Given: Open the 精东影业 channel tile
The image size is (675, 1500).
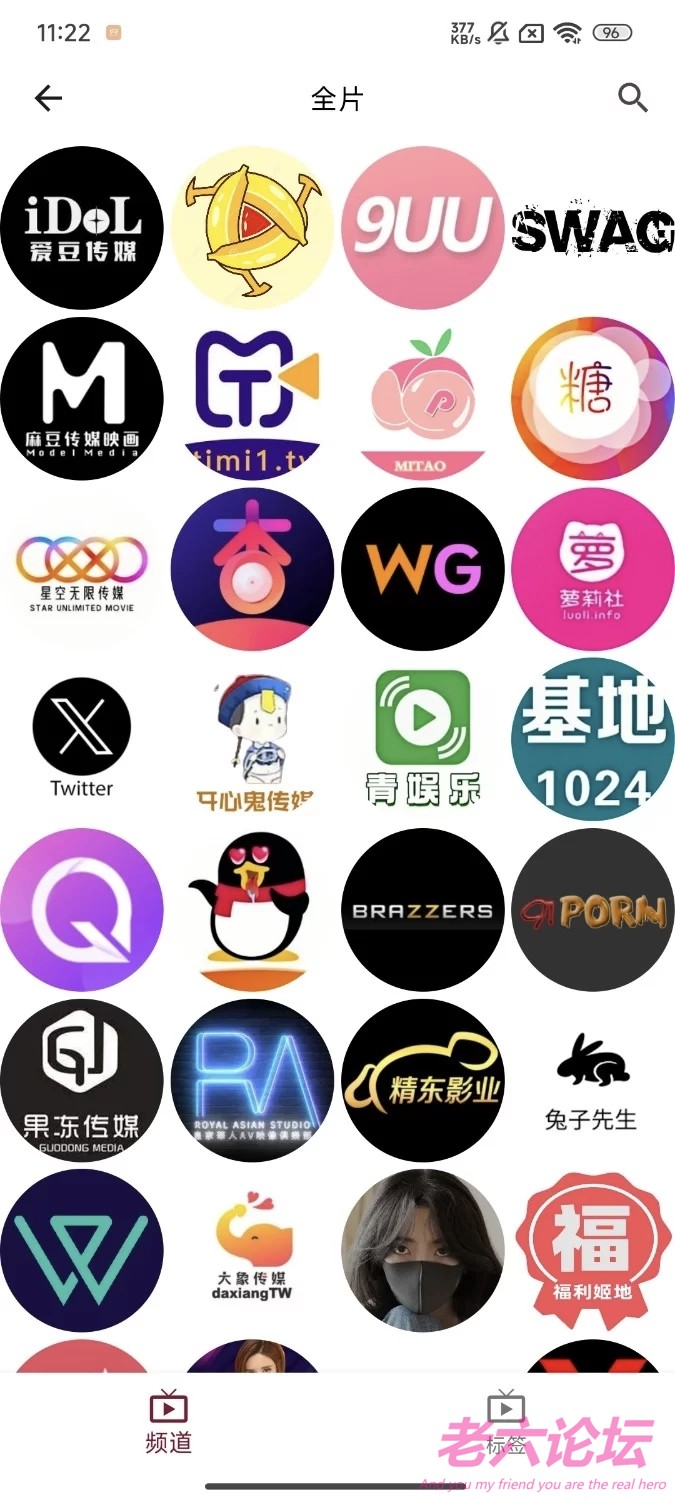Looking at the screenshot, I should click(423, 1081).
